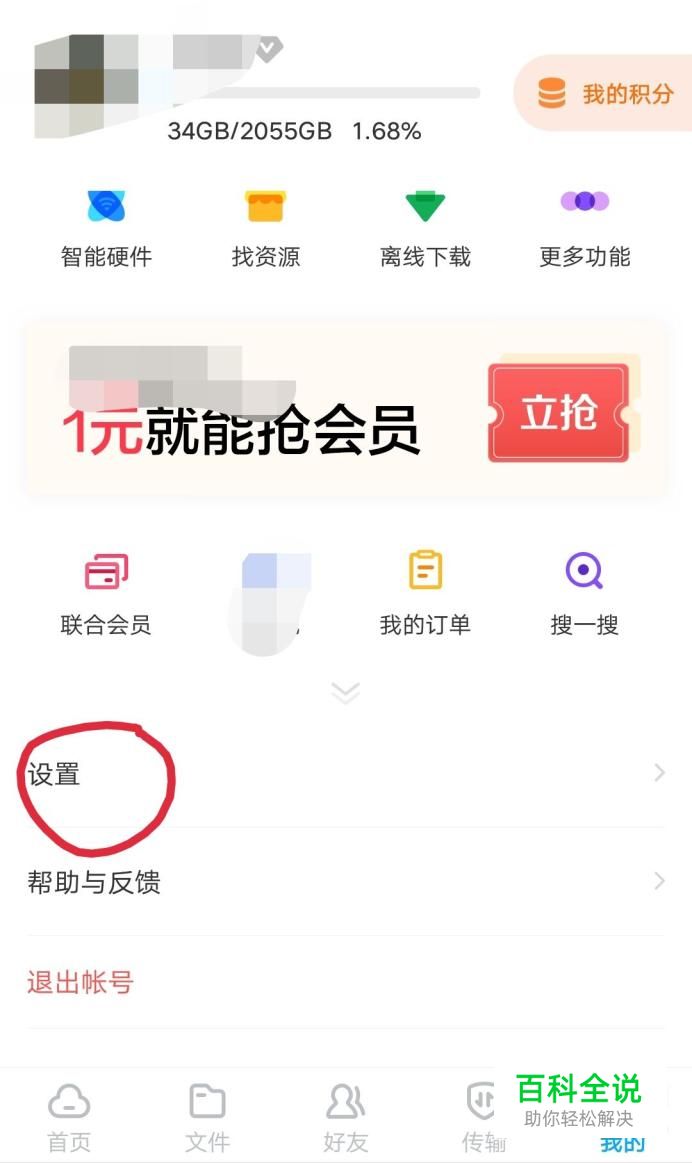Tap 退出帐号 to log out
692x1163 pixels.
tap(80, 982)
